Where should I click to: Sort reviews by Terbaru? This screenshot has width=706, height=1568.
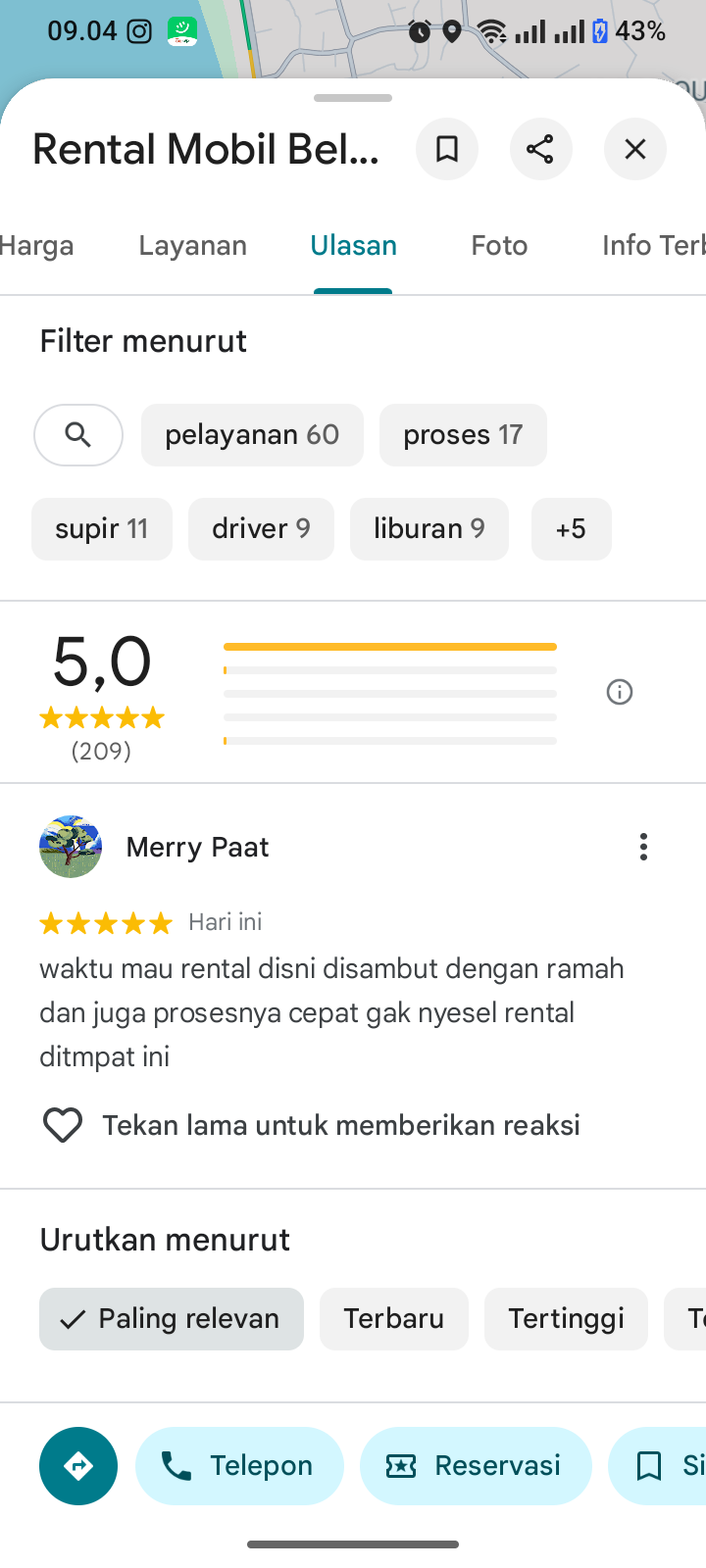coord(393,1318)
